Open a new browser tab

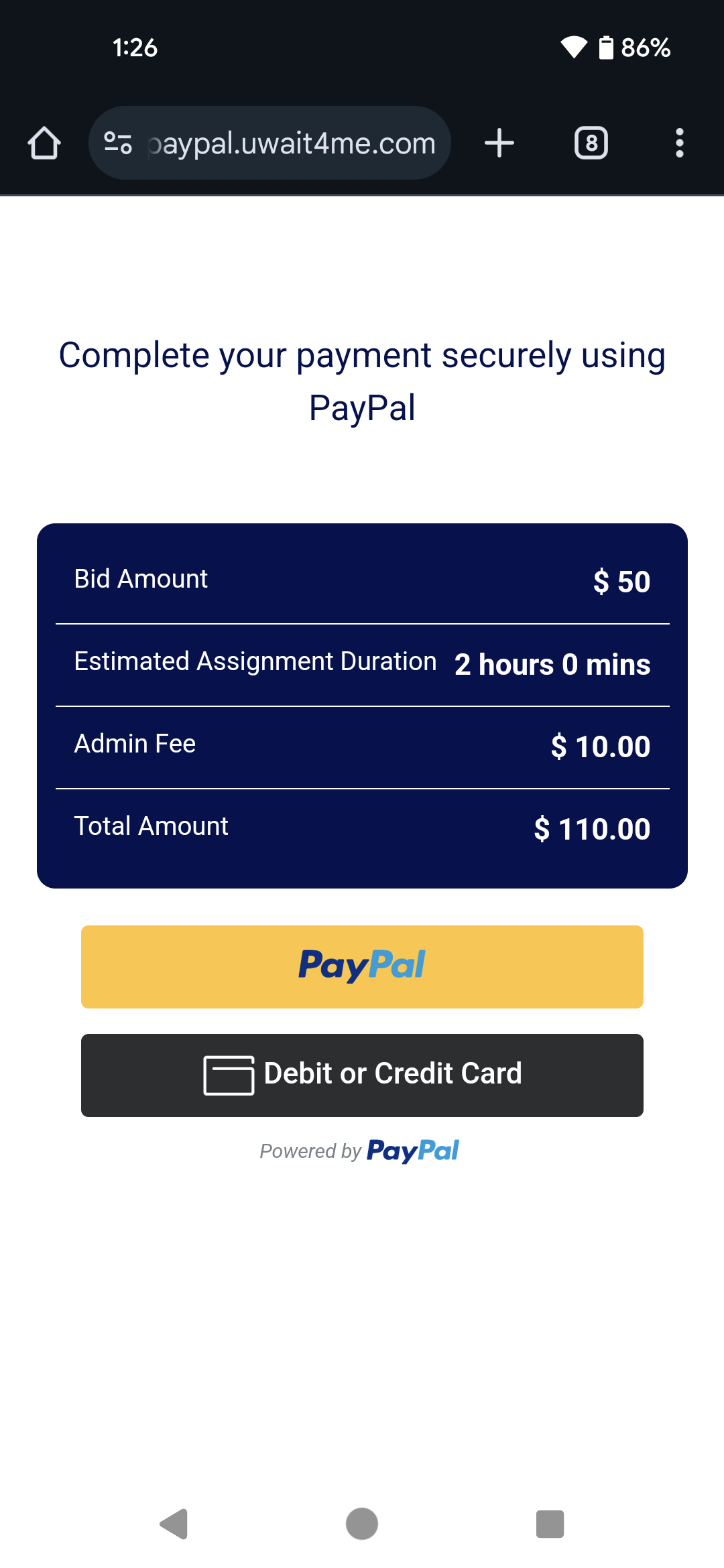click(499, 143)
